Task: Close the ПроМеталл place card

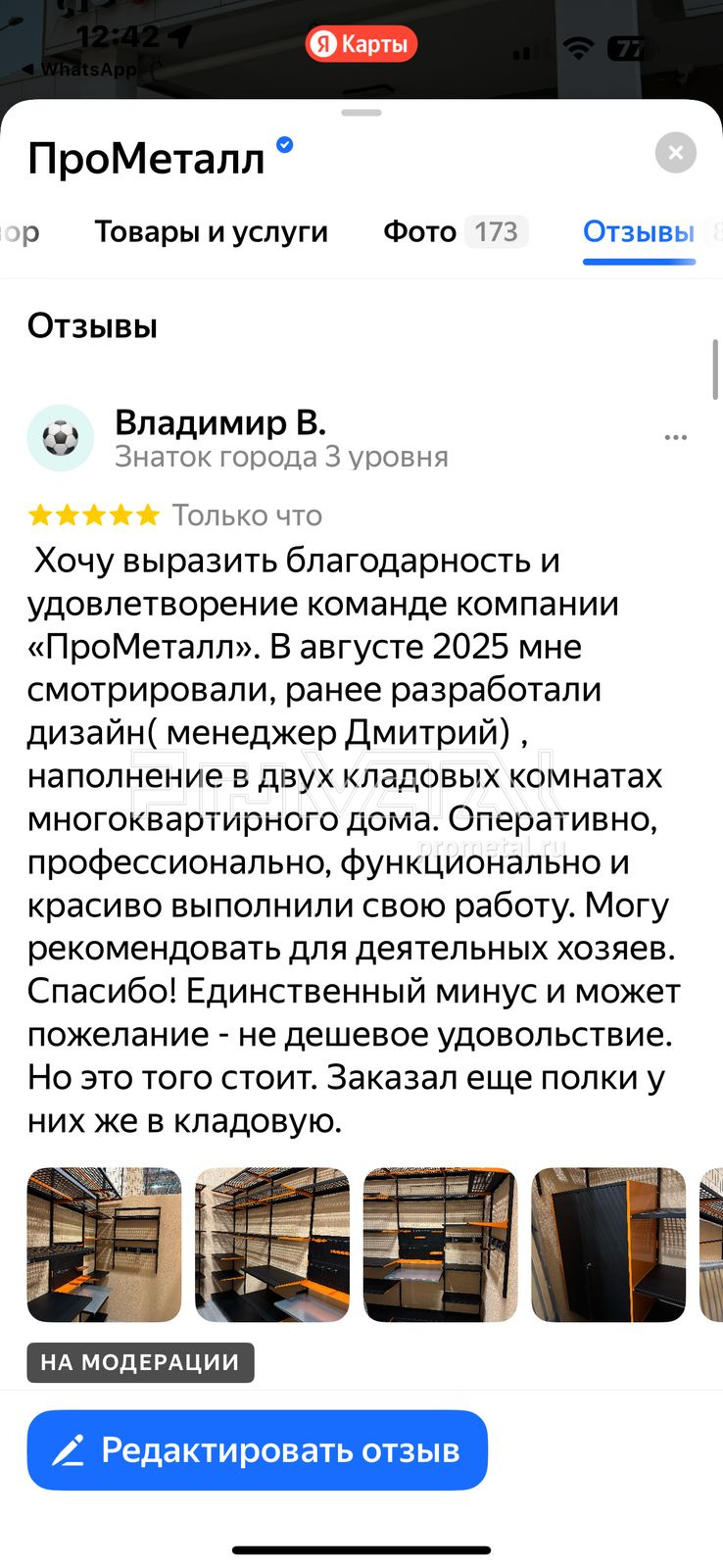Action: 675,153
